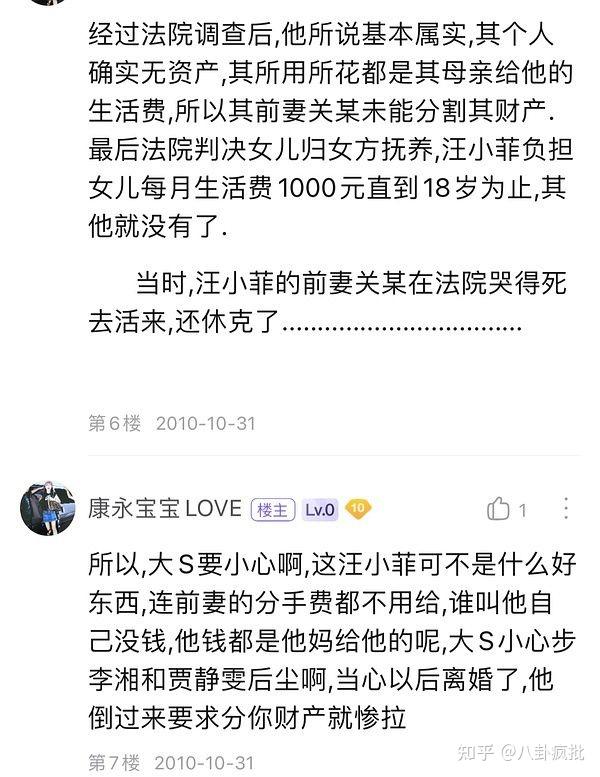Open overflow menu on 康永宝宝 LOVE's comment
The image size is (600, 777).
(567, 509)
